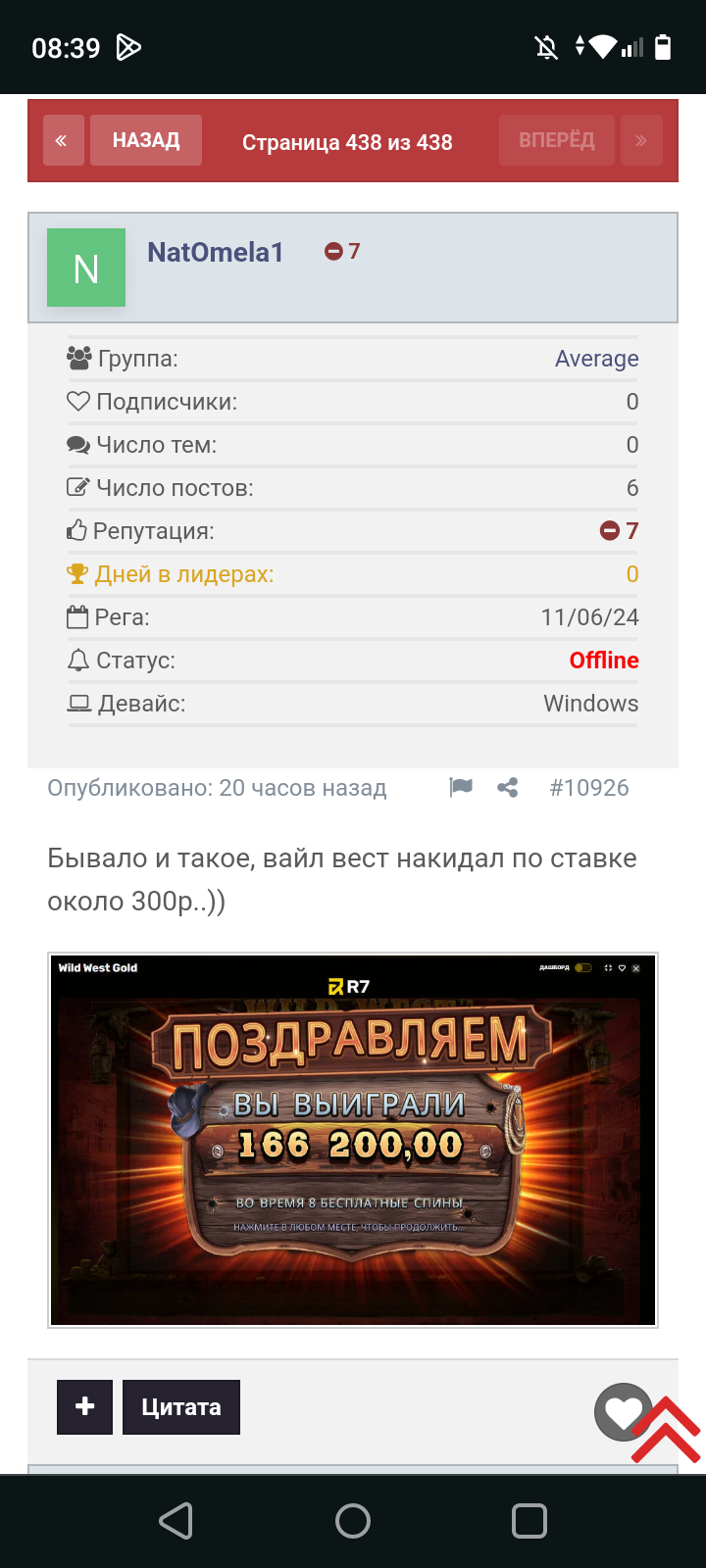Open the NatOmela1 user profile
Image resolution: width=706 pixels, height=1568 pixels.
[215, 252]
